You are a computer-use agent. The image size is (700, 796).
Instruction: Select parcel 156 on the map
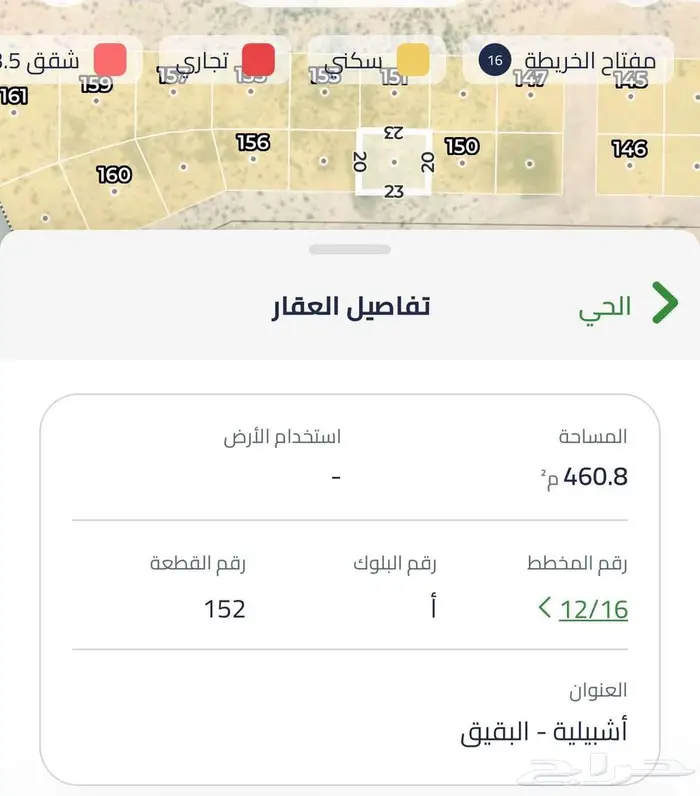[253, 143]
